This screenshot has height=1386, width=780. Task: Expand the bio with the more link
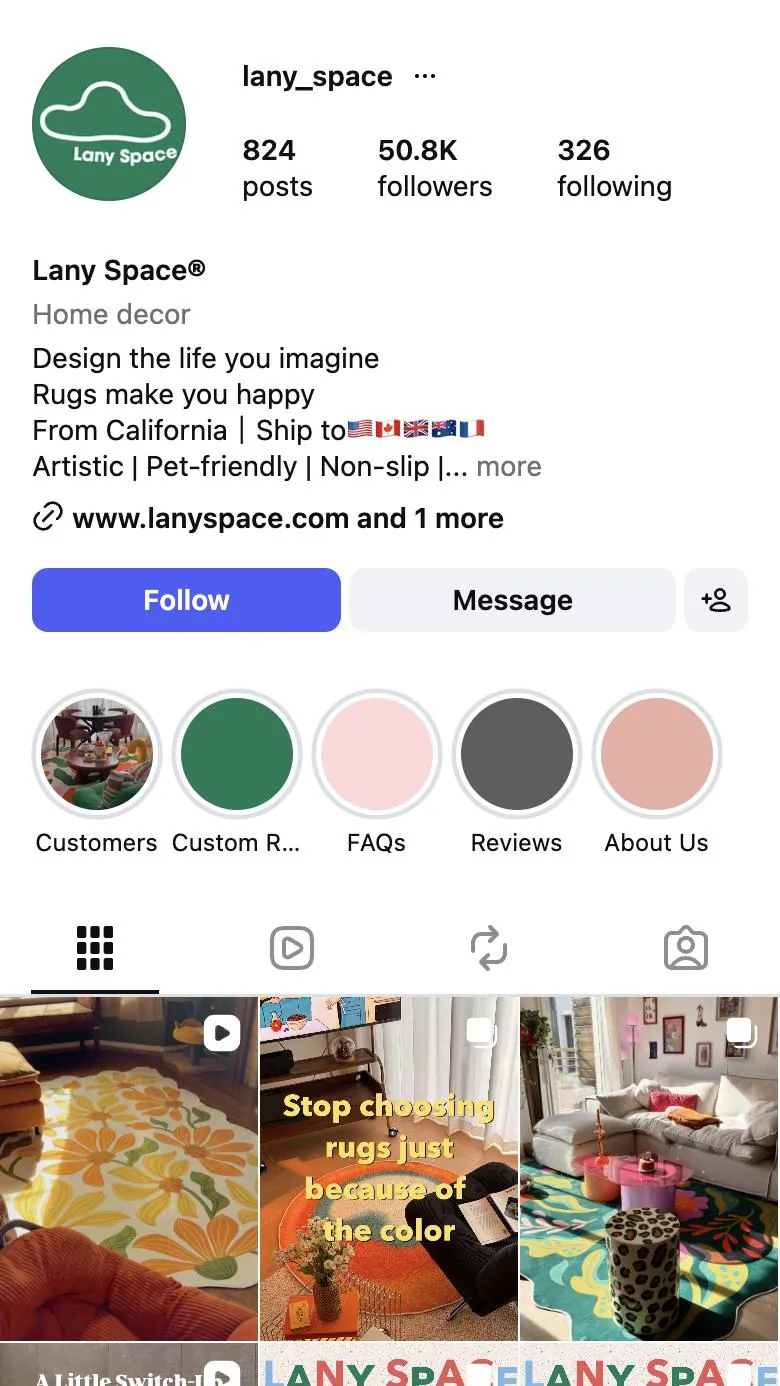[x=509, y=467]
